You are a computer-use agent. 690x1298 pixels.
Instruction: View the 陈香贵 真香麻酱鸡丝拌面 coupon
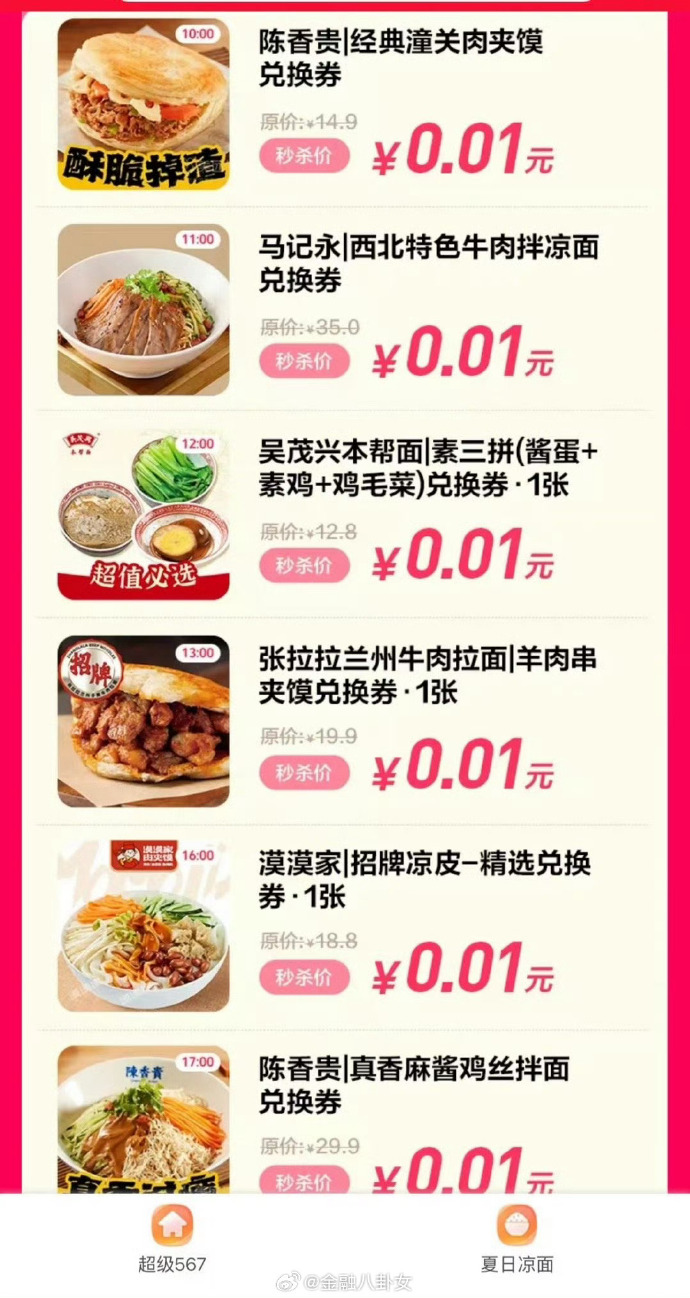tap(413, 1086)
